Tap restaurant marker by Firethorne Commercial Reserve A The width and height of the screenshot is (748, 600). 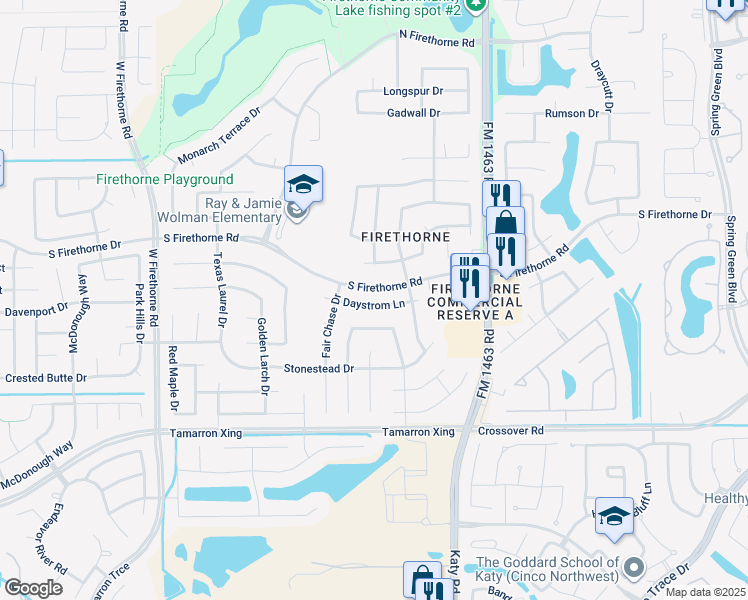(470, 278)
